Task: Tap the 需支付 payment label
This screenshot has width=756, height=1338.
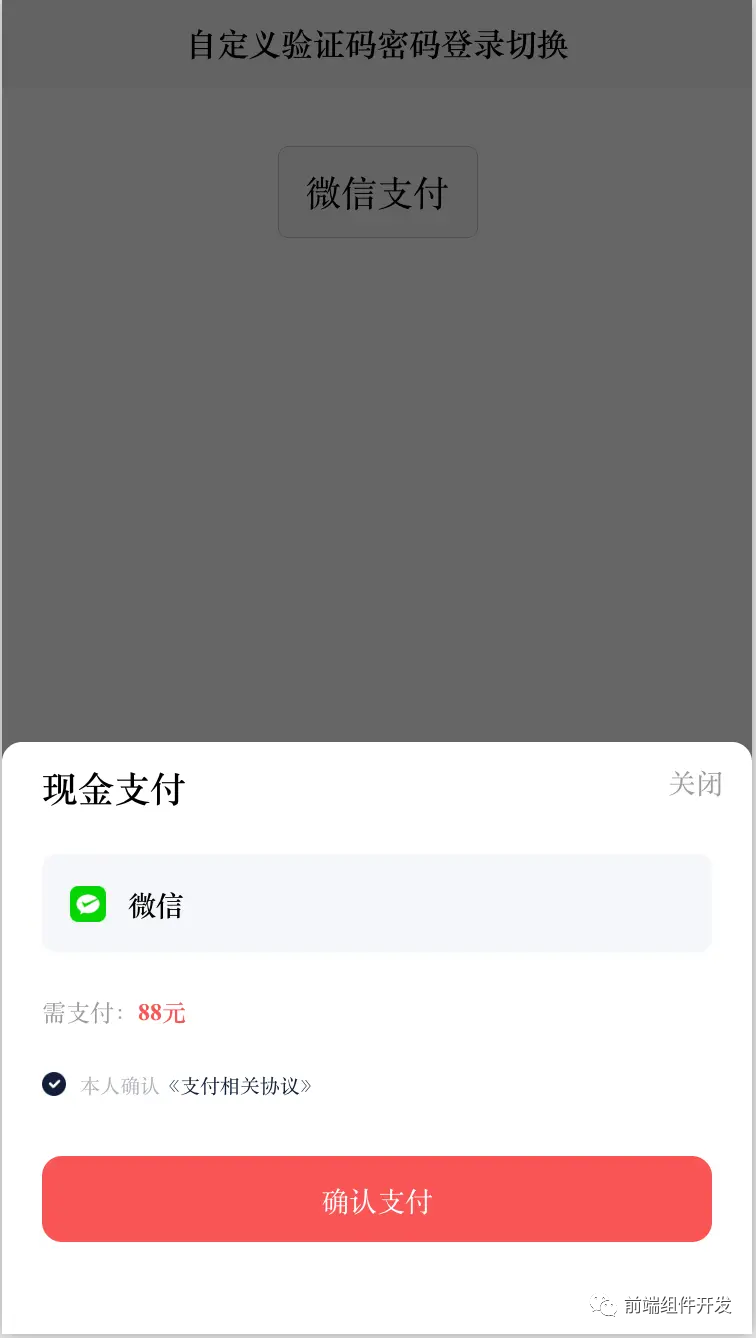Action: pos(78,1013)
